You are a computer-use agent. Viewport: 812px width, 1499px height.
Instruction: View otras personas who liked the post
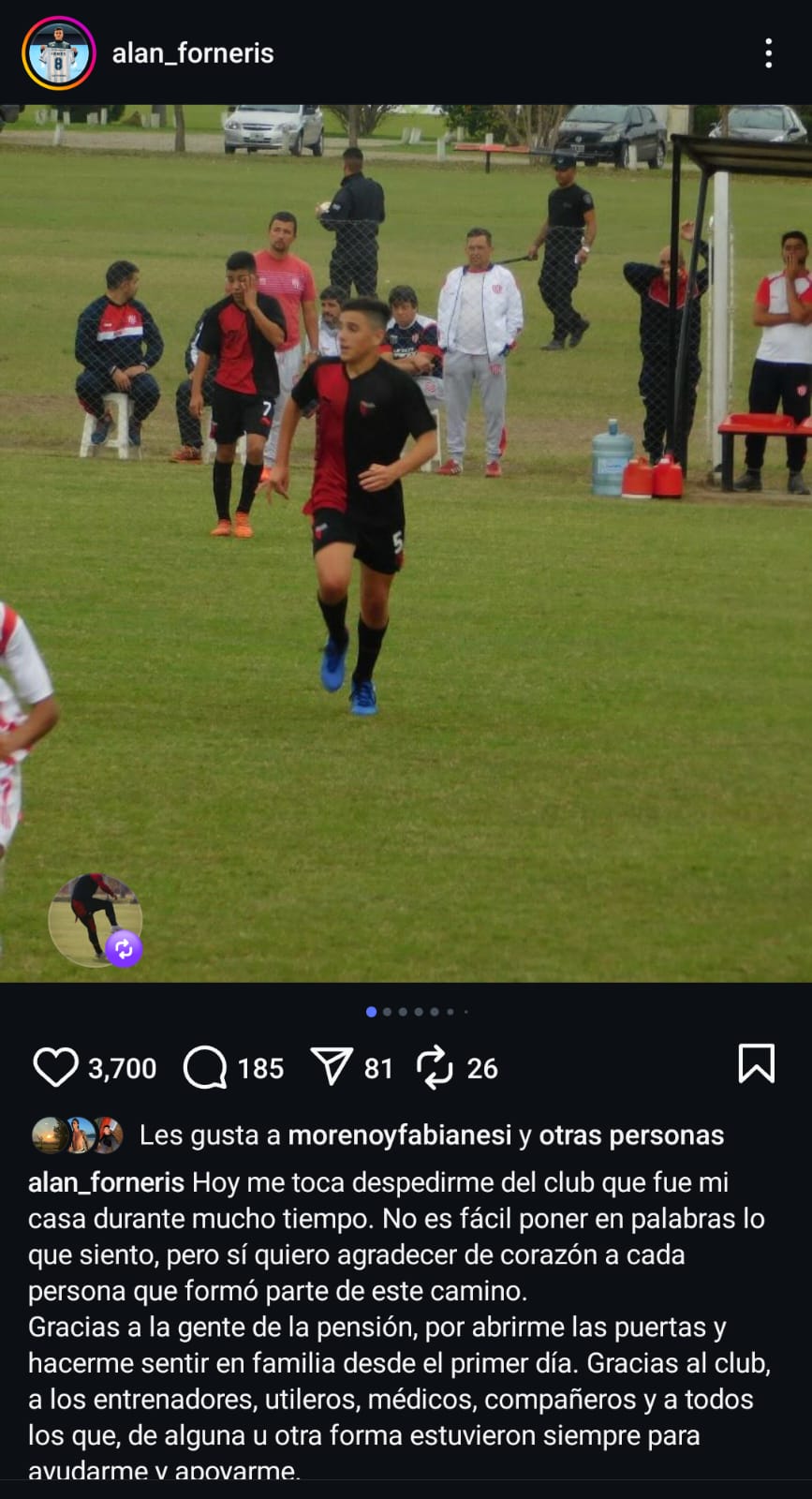tap(631, 1135)
